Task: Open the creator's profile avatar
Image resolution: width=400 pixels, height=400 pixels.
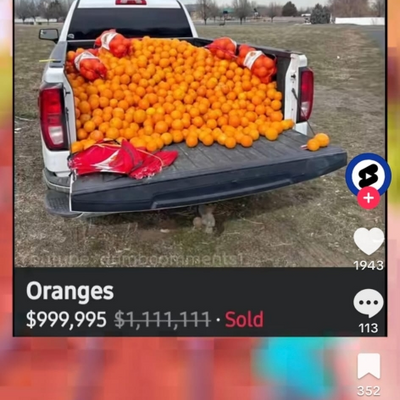Action: 368,176
